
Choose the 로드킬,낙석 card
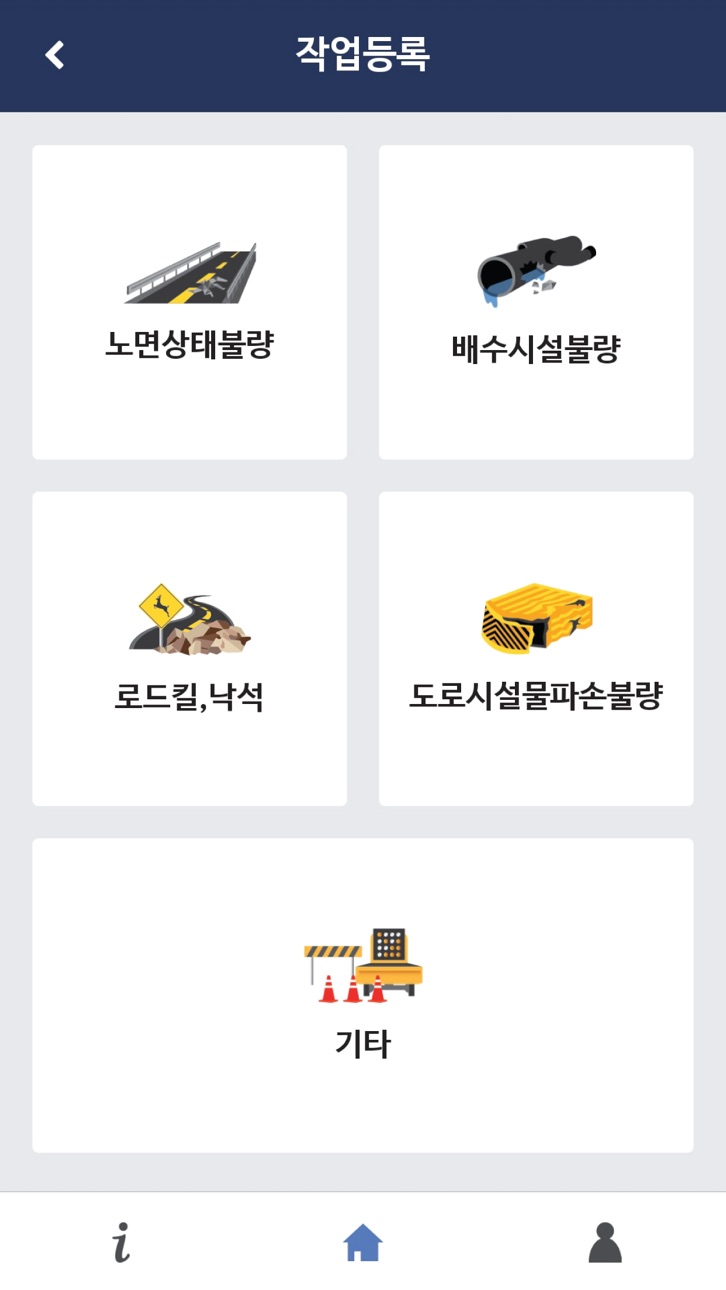click(x=190, y=648)
